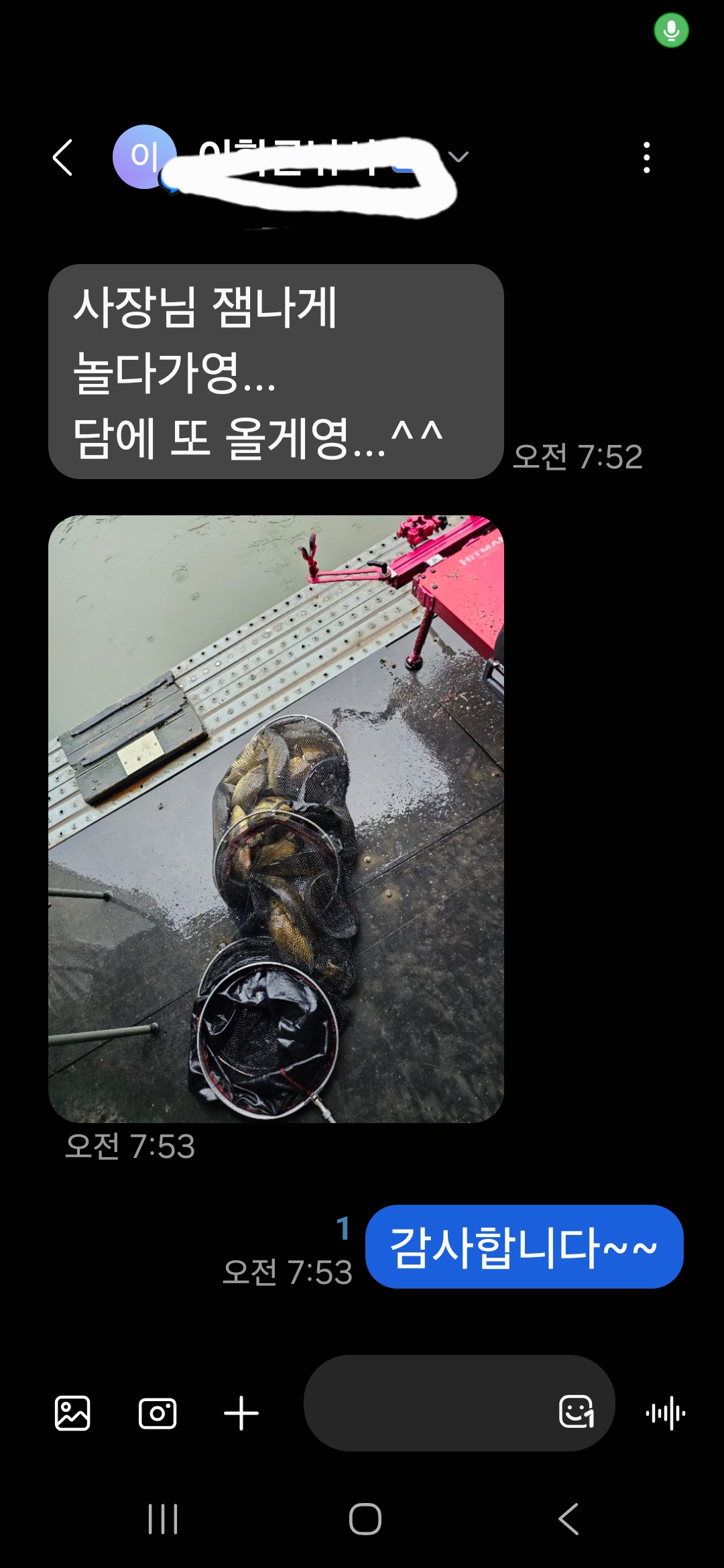Open the fish net photo
Image resolution: width=724 pixels, height=1568 pixels.
pyautogui.click(x=276, y=818)
